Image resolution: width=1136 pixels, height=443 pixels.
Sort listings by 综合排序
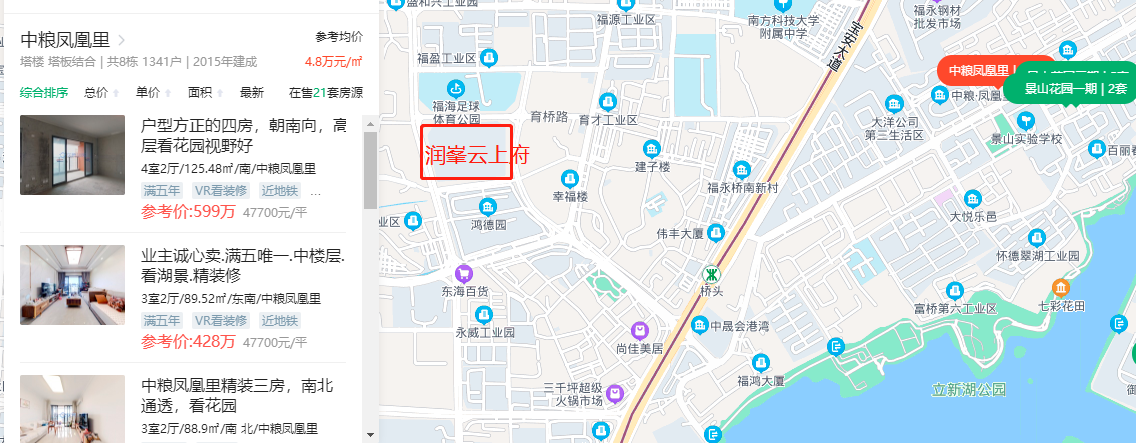pyautogui.click(x=43, y=93)
